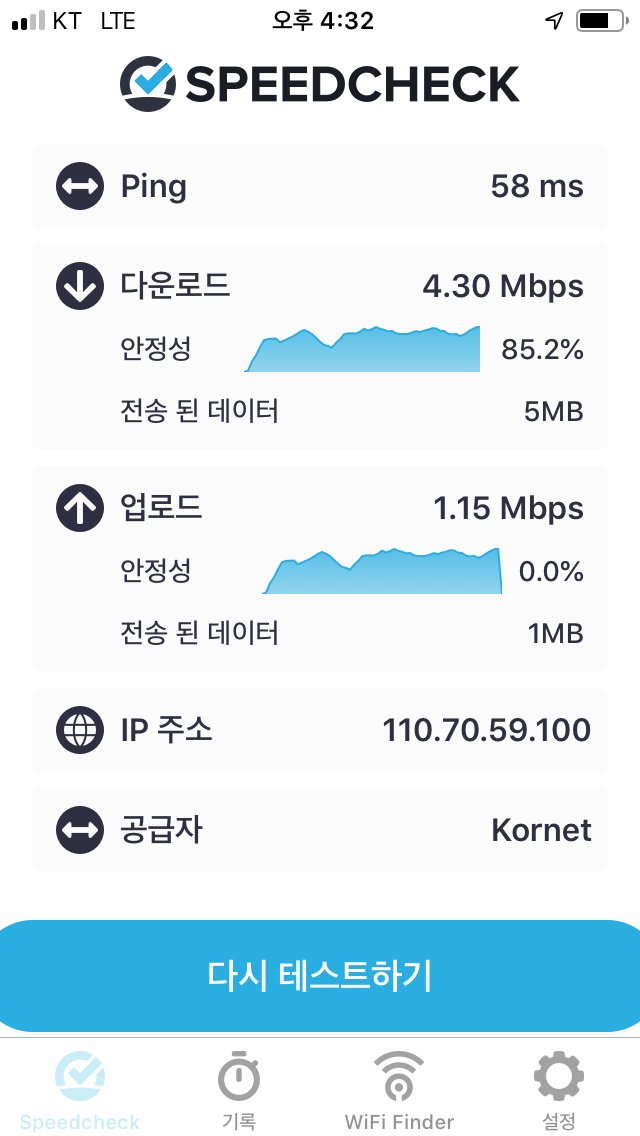Switch to the 기록 tab
The image size is (640, 1136).
[238, 1089]
